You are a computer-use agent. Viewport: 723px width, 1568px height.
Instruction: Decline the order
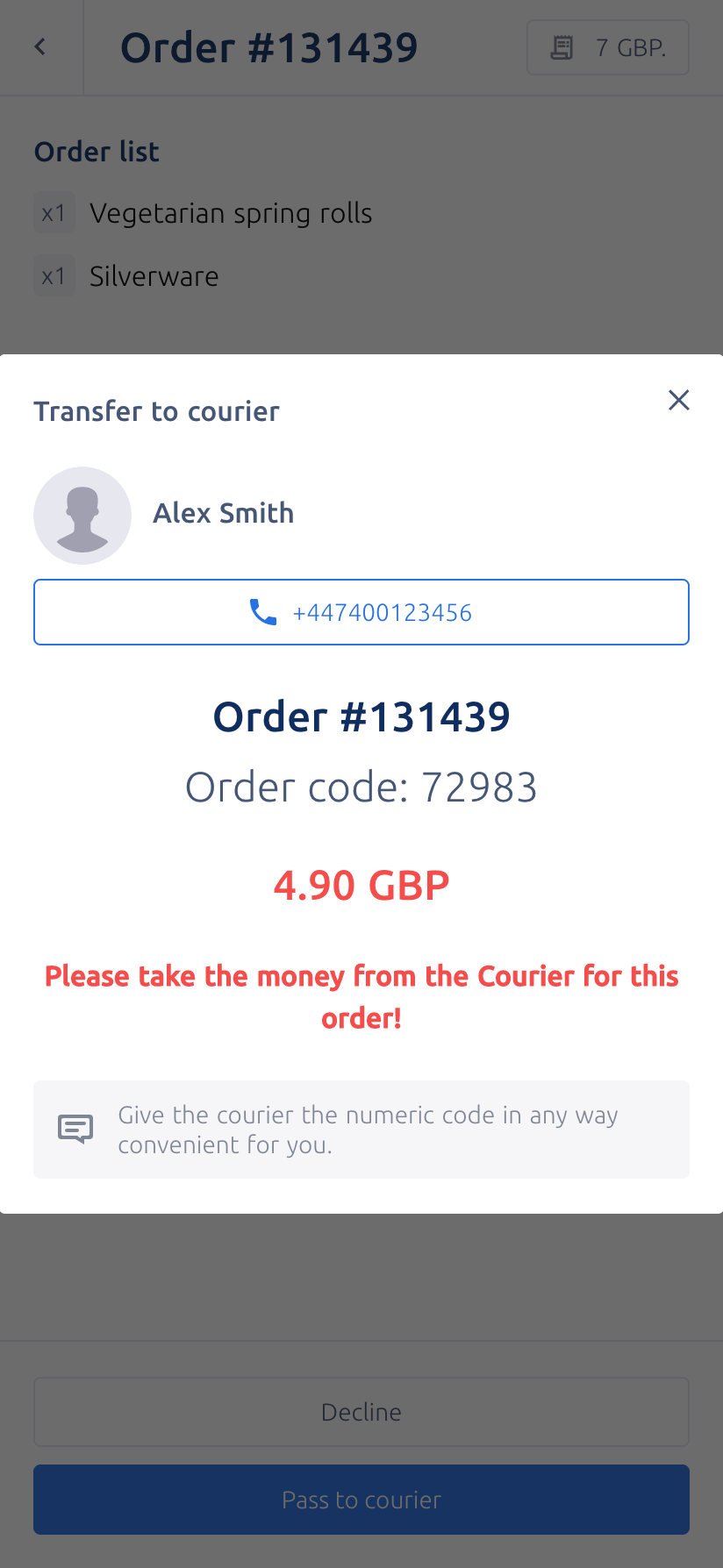click(361, 1412)
